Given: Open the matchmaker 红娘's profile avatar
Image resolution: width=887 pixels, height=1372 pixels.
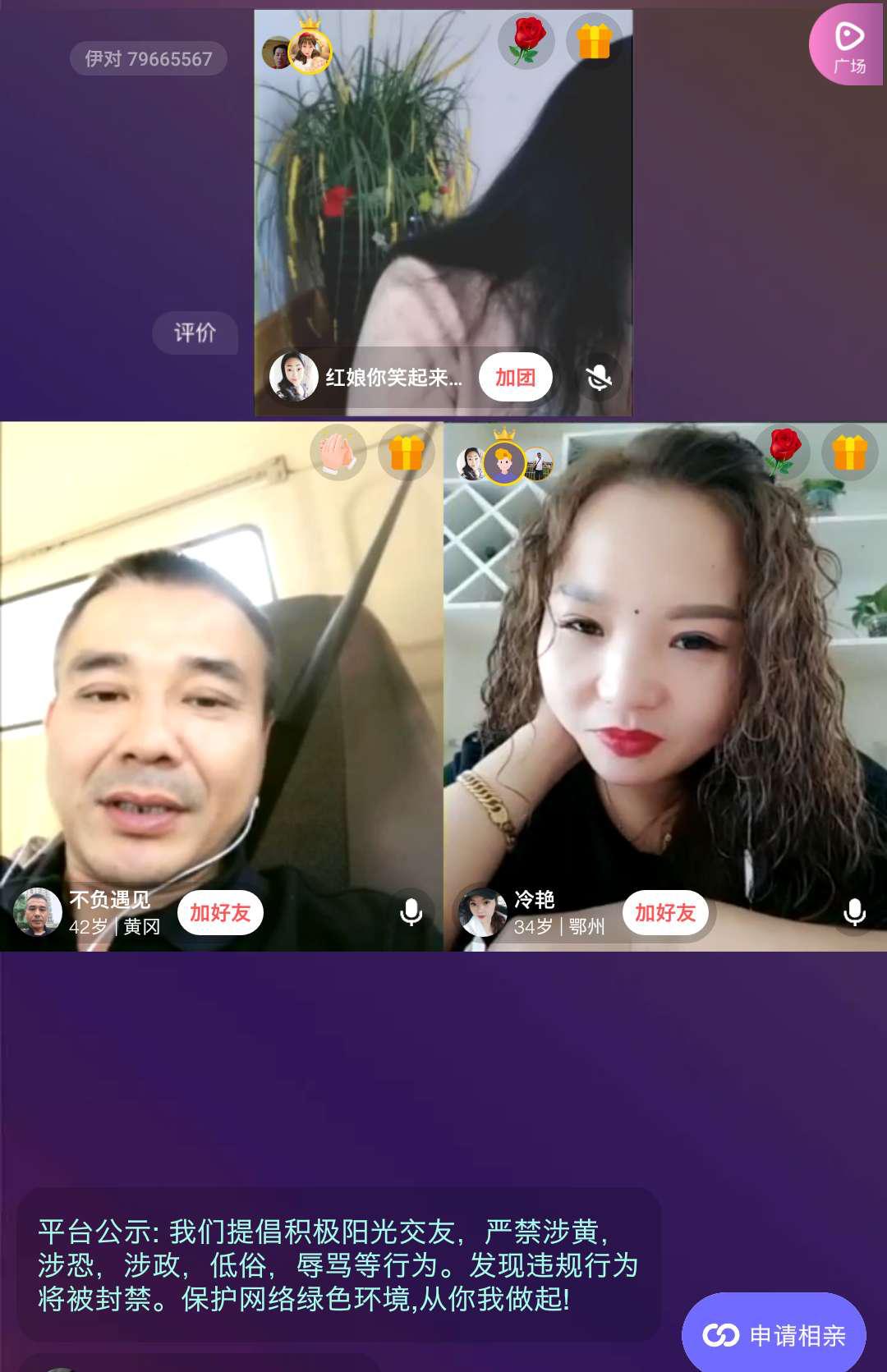Looking at the screenshot, I should tap(294, 377).
